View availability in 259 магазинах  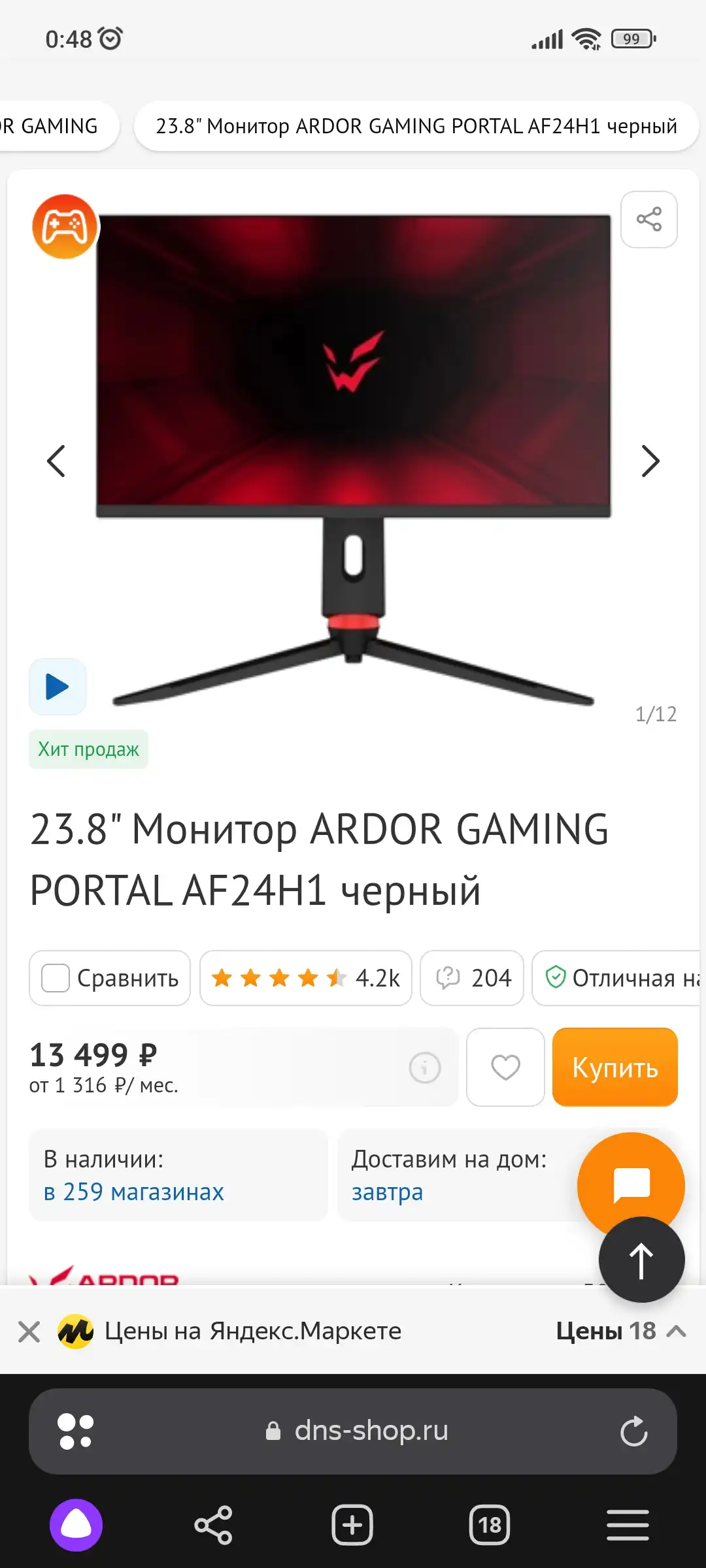[133, 1192]
